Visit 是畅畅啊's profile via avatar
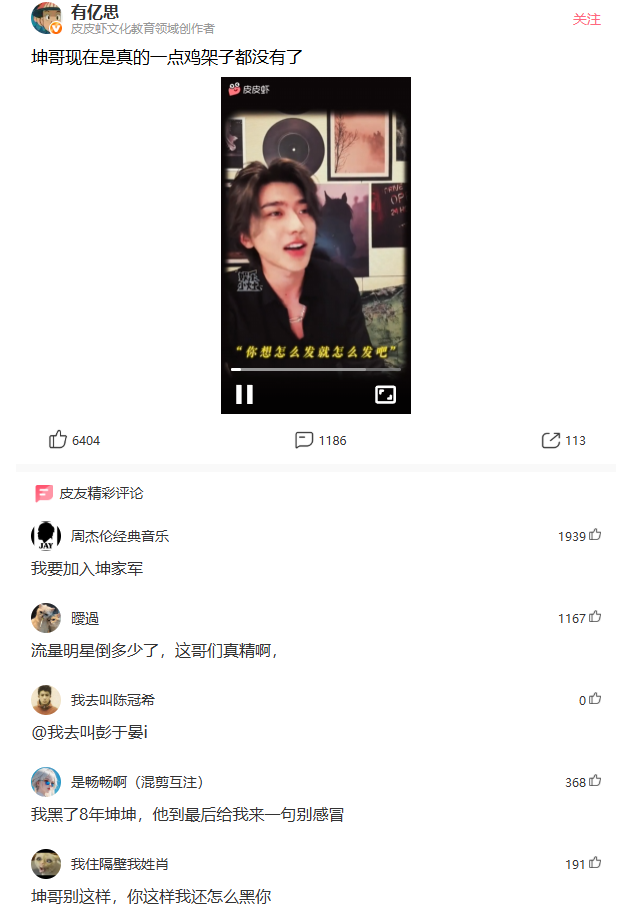624x911 pixels. [x=46, y=782]
